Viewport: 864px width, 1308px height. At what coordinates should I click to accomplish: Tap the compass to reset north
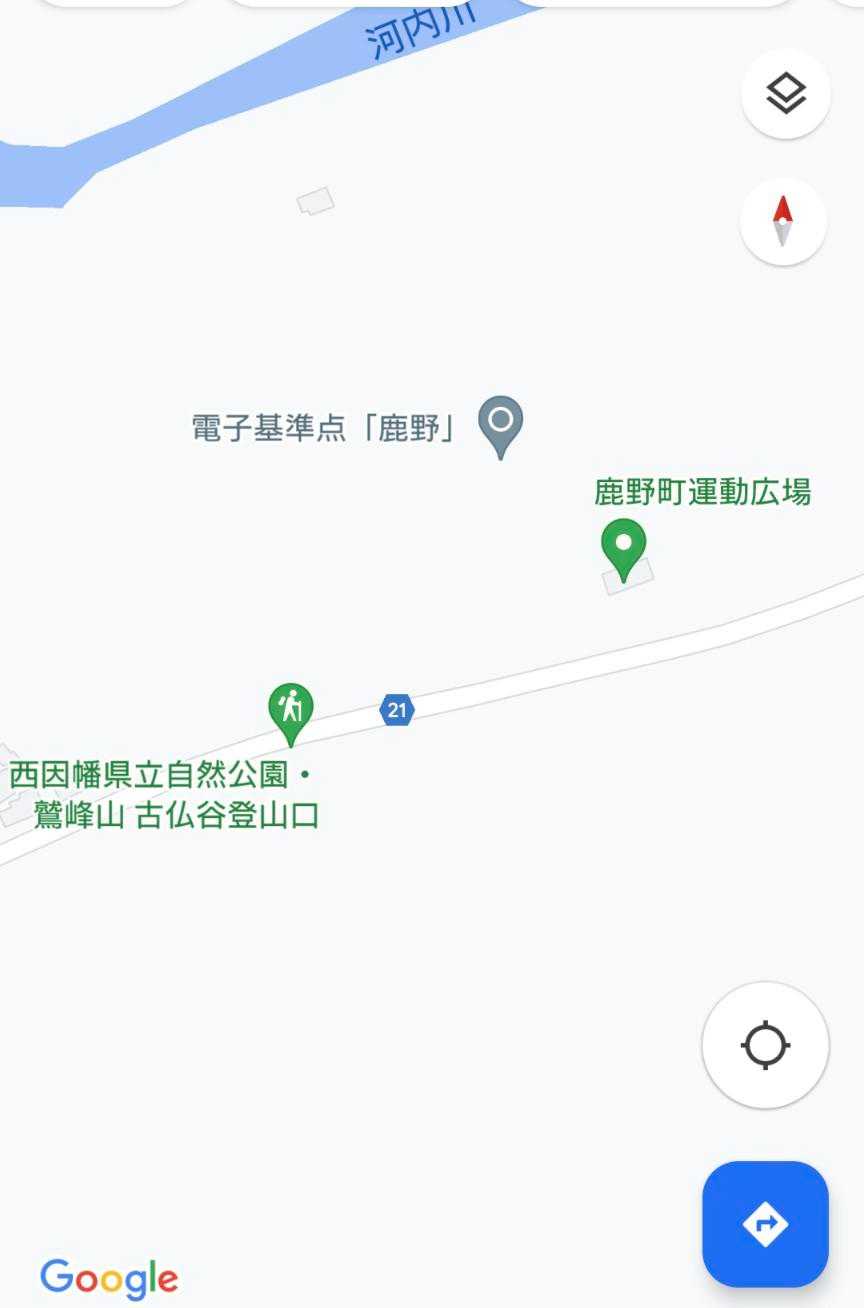783,221
